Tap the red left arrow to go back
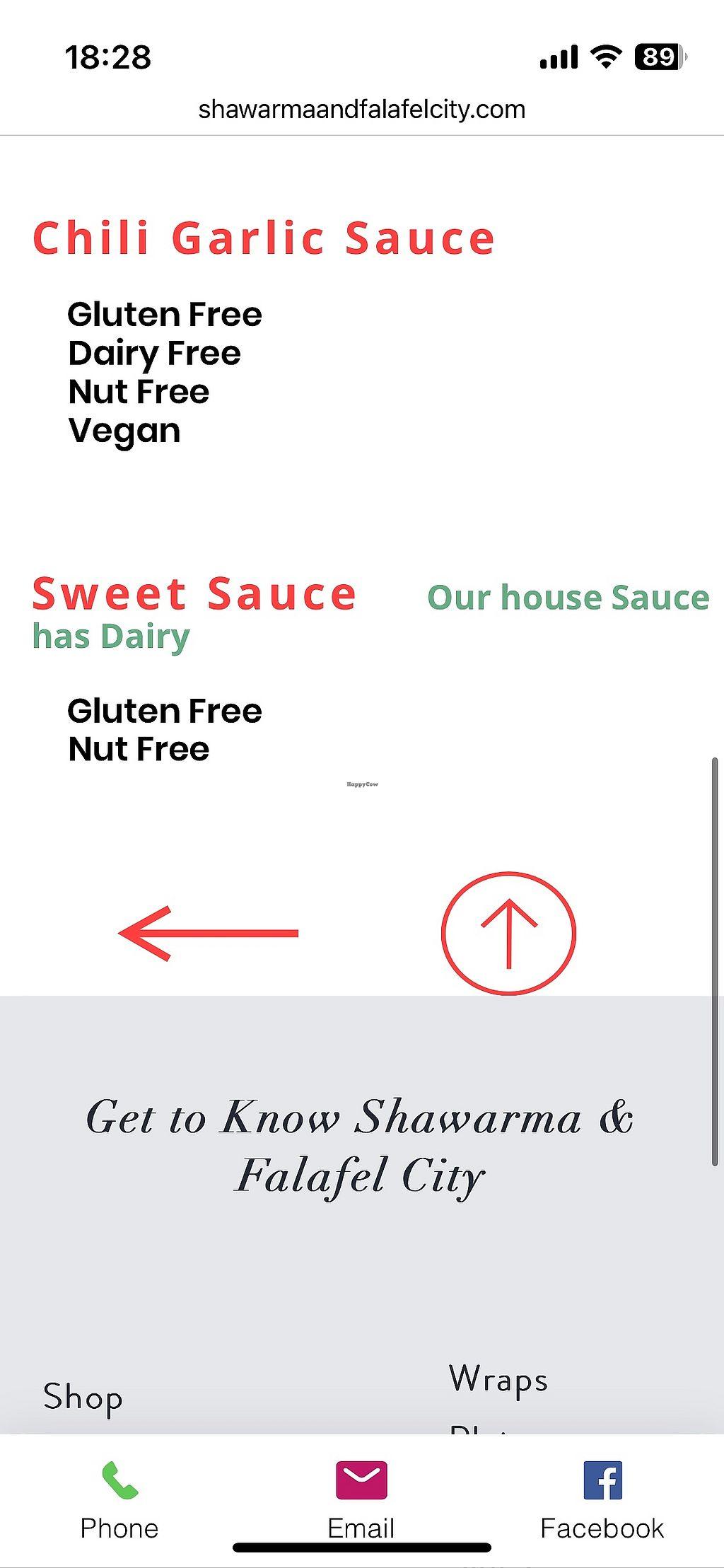The image size is (724, 1568). (208, 934)
